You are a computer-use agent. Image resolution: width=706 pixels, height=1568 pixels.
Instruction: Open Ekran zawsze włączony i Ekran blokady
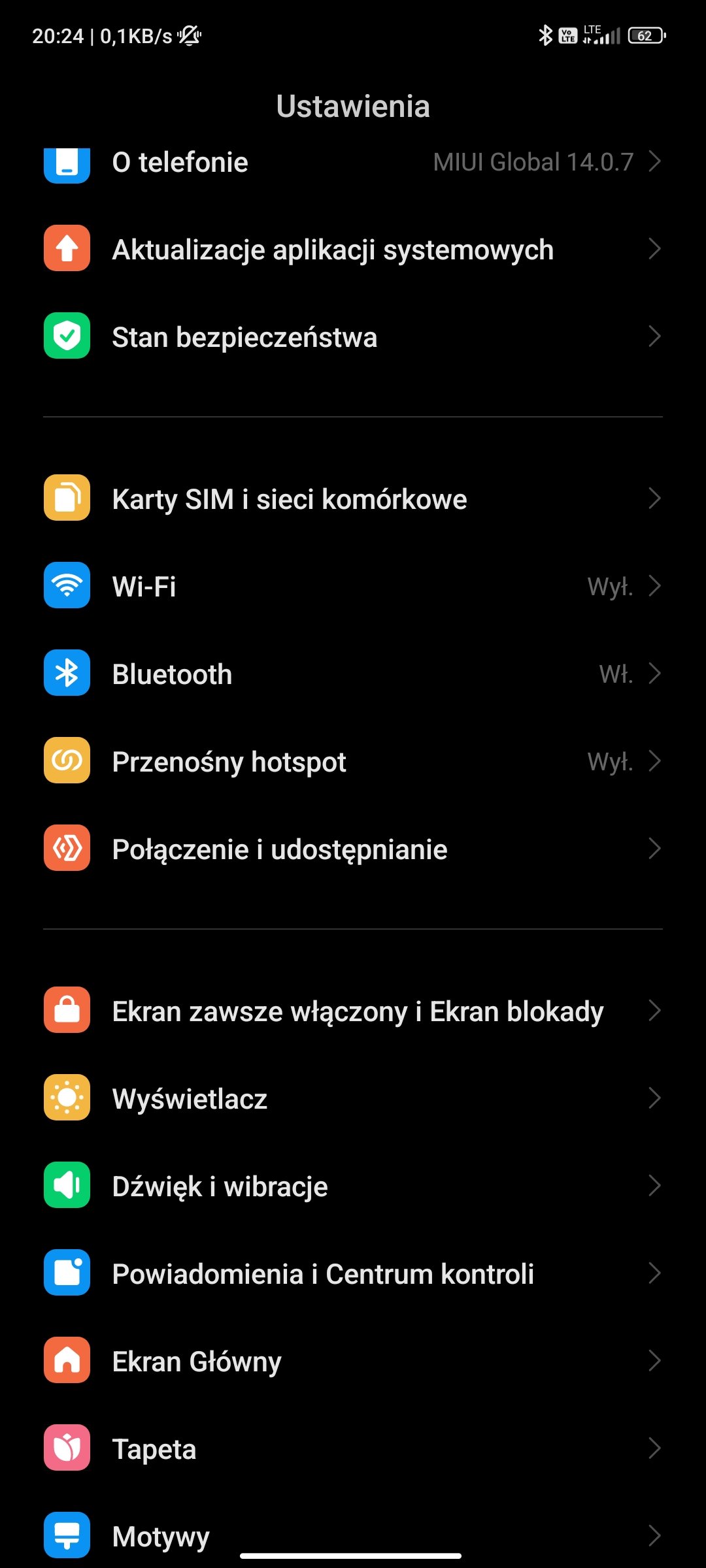pyautogui.click(x=353, y=1011)
